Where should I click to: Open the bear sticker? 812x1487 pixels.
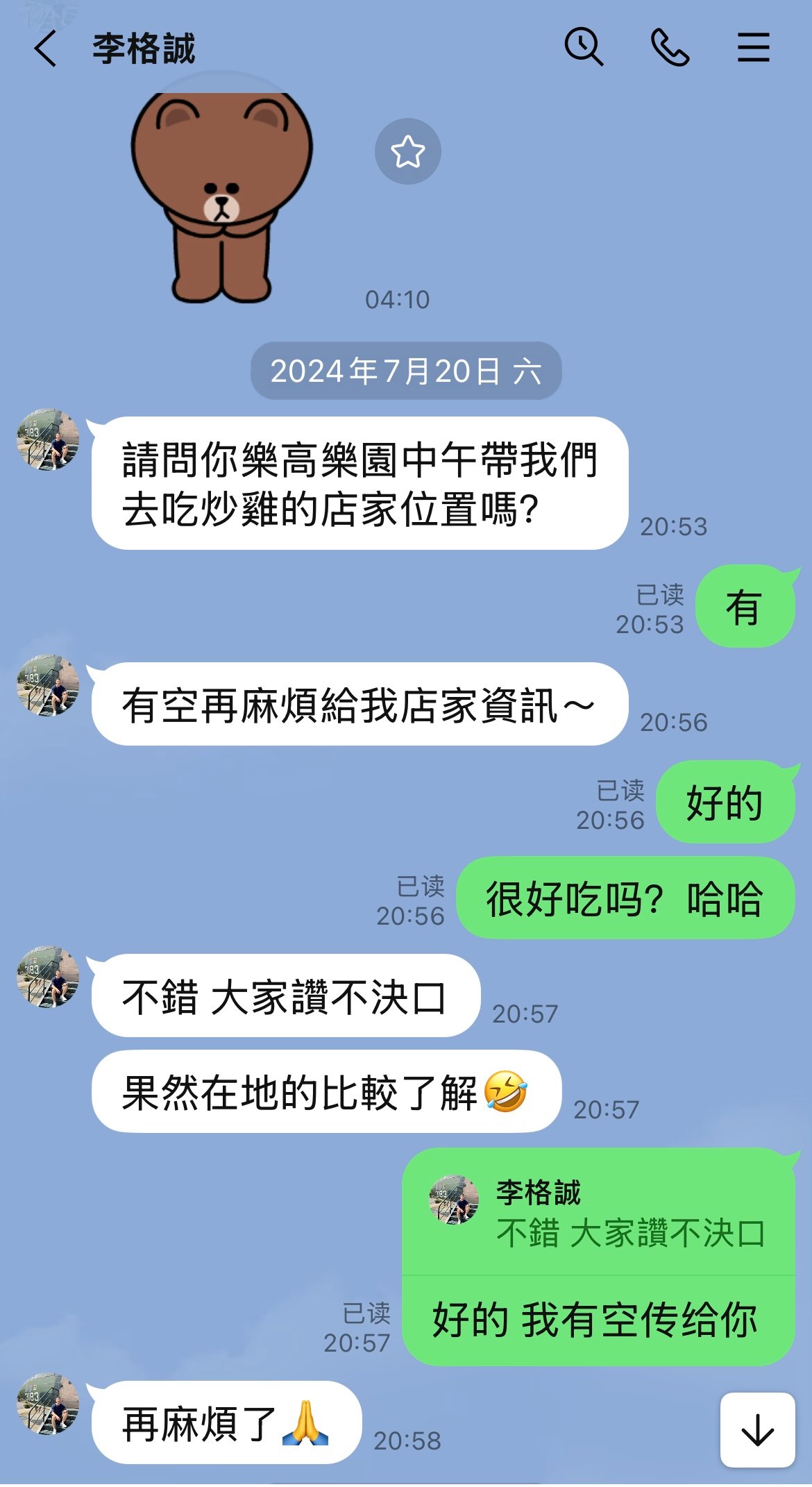[222, 198]
